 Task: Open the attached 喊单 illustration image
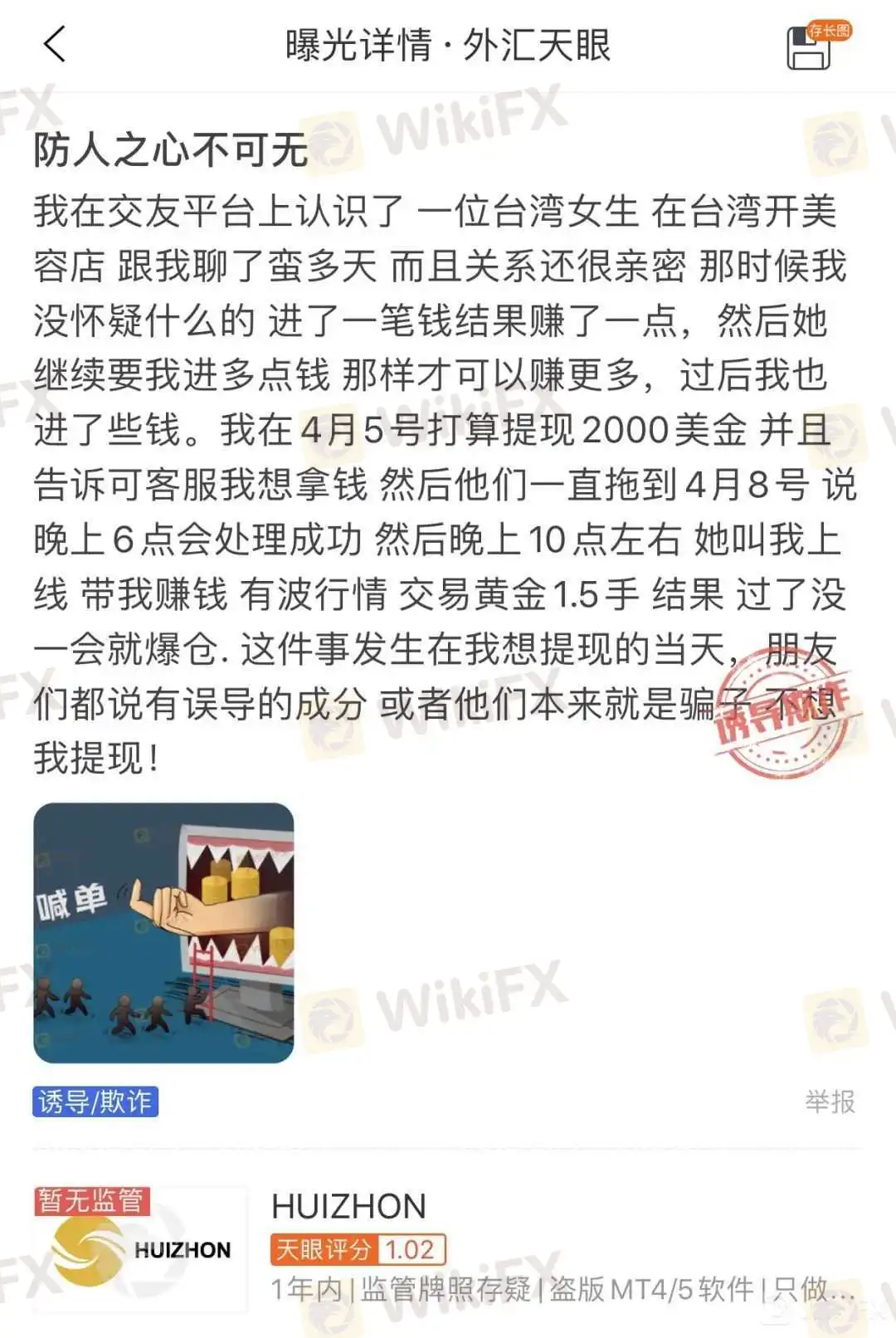tap(163, 932)
